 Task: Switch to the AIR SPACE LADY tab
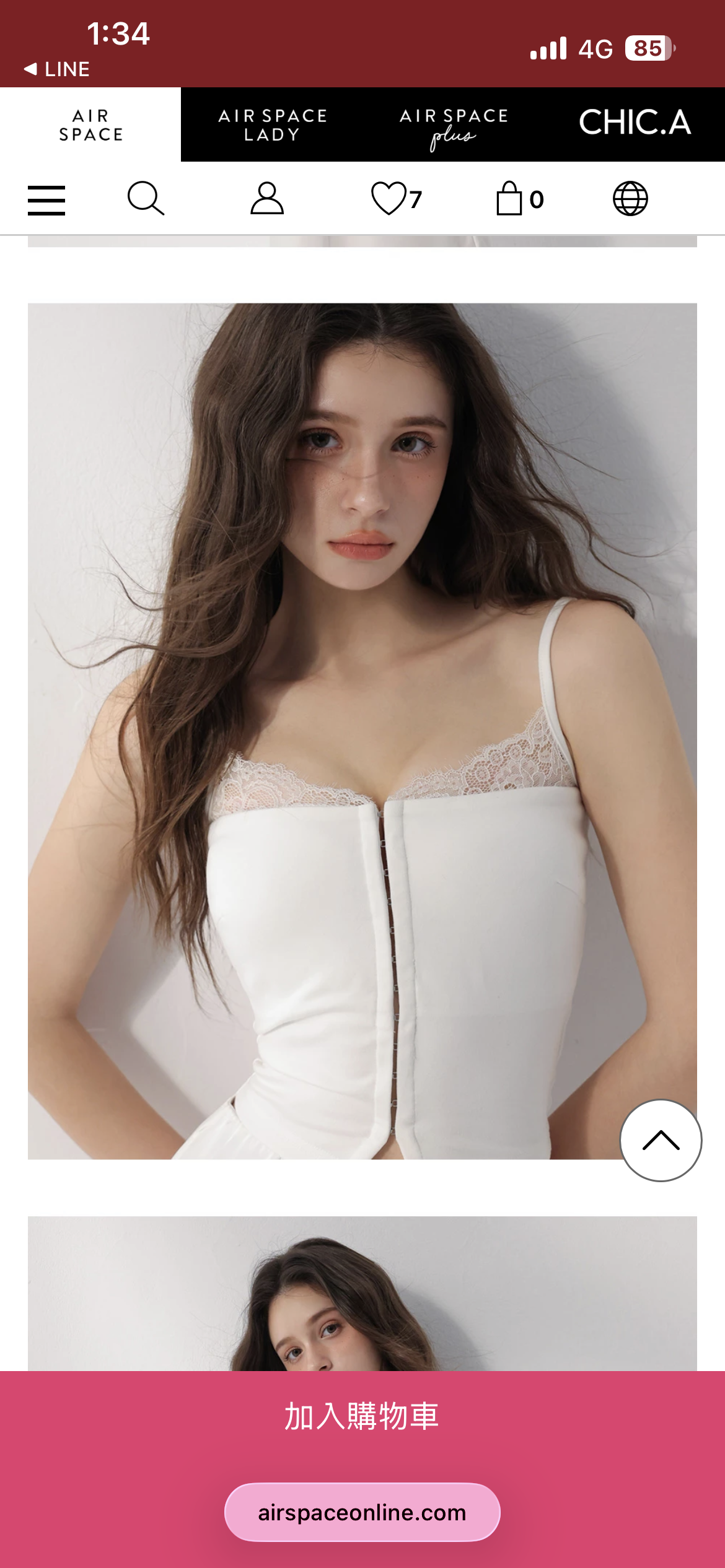click(x=272, y=124)
